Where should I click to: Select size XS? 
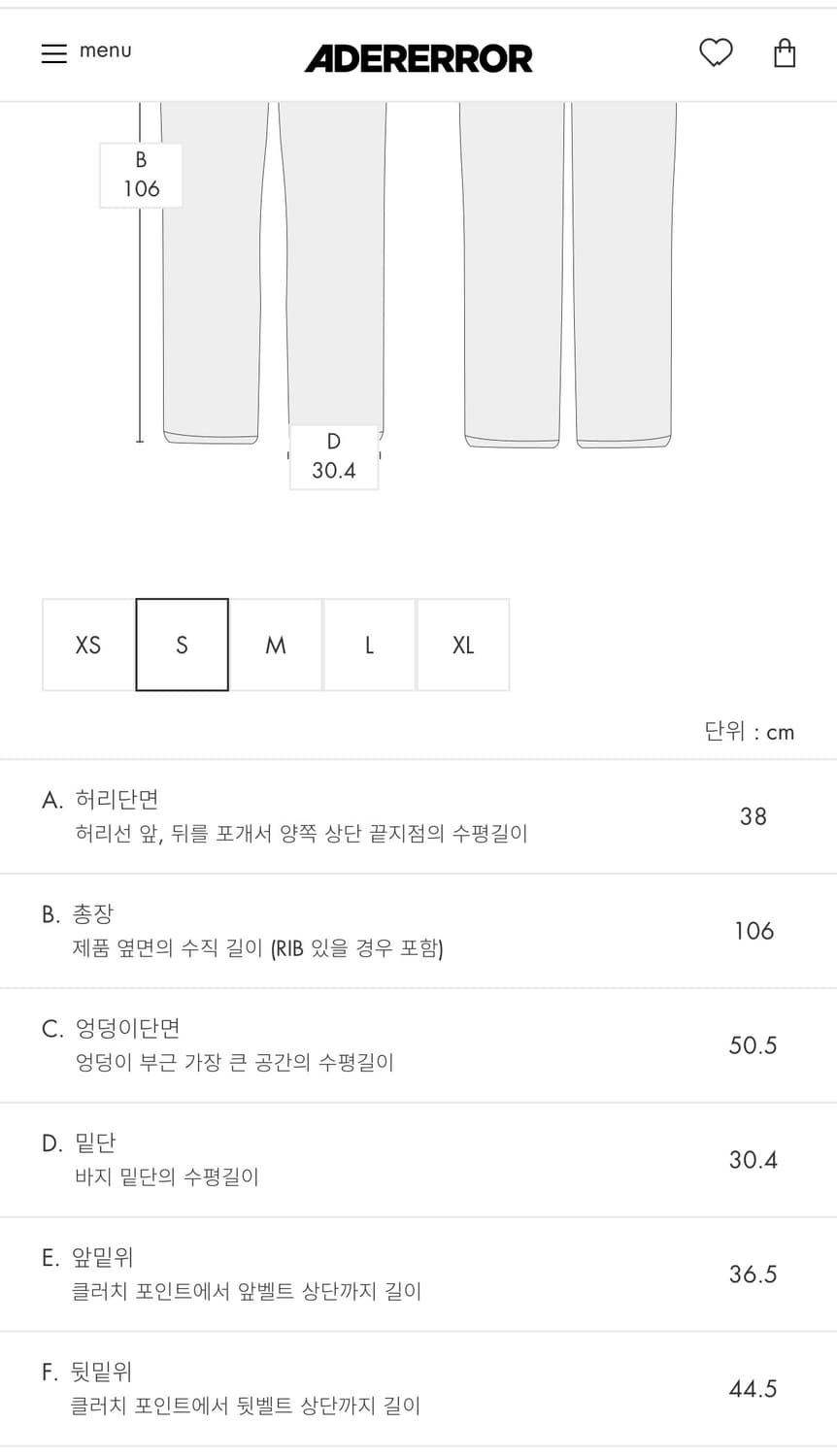(x=87, y=645)
